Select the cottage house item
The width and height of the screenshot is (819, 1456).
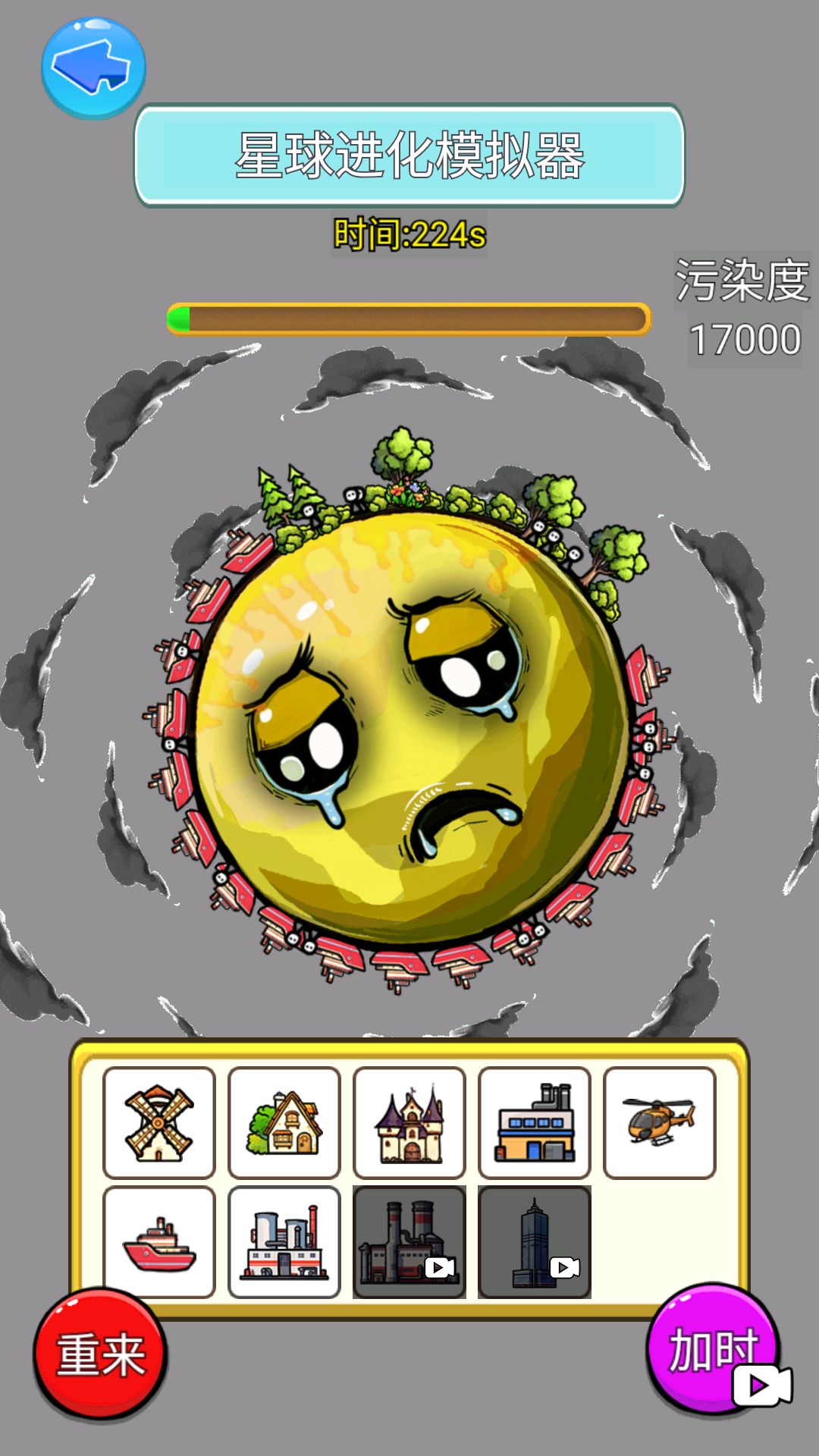click(284, 1123)
